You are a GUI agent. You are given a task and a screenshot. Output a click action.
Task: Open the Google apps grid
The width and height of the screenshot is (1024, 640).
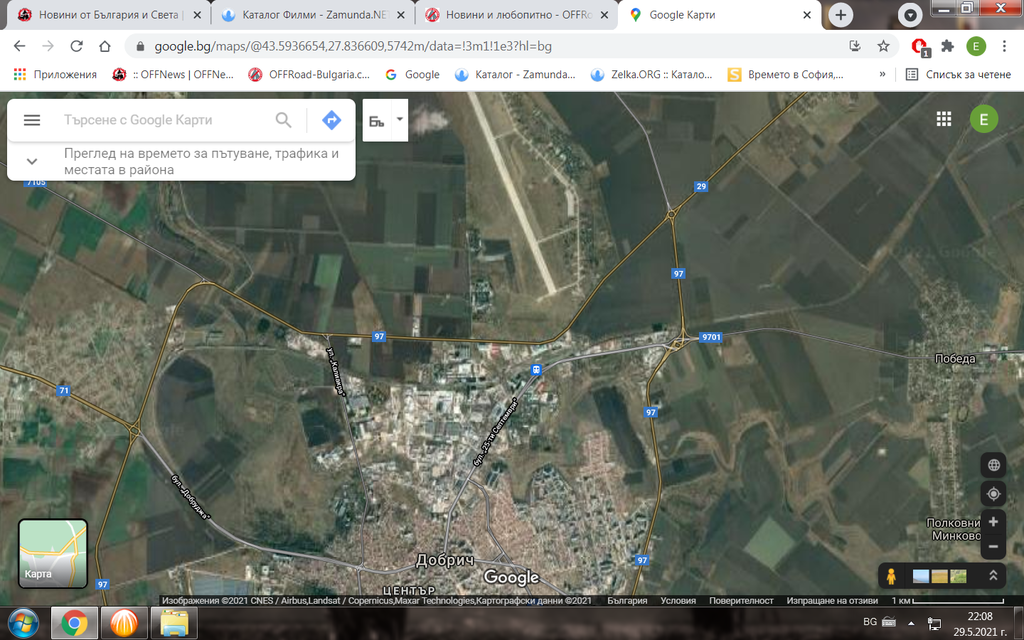click(x=943, y=119)
